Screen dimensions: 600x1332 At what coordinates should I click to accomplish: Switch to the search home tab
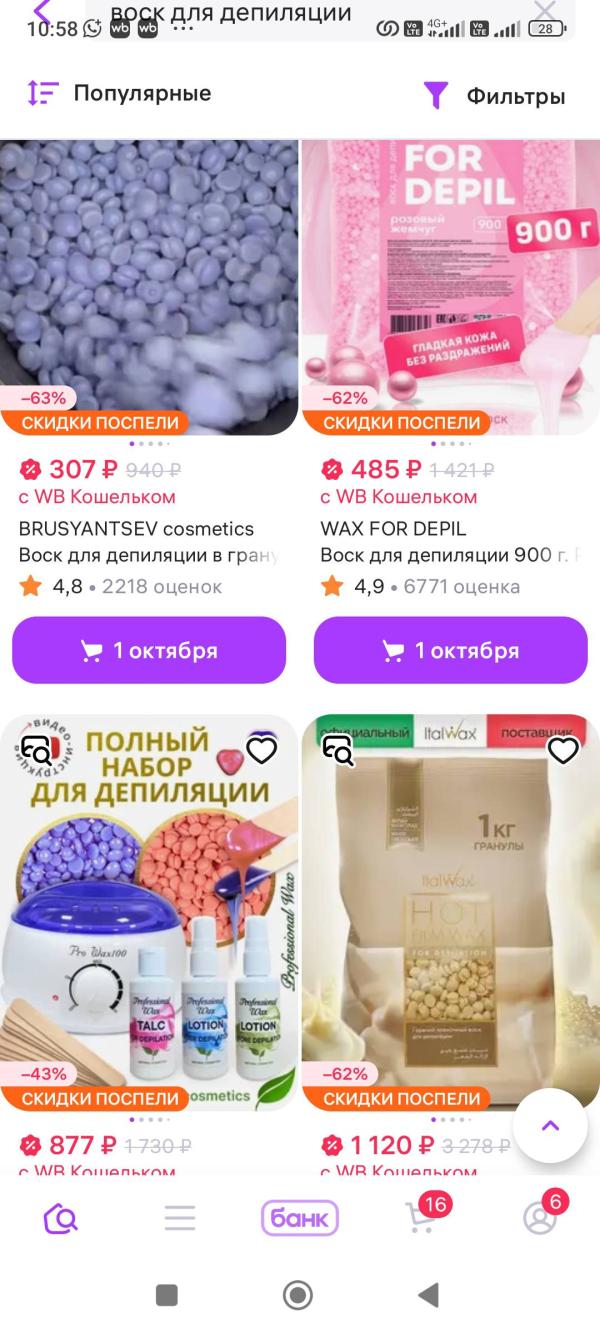click(60, 1218)
